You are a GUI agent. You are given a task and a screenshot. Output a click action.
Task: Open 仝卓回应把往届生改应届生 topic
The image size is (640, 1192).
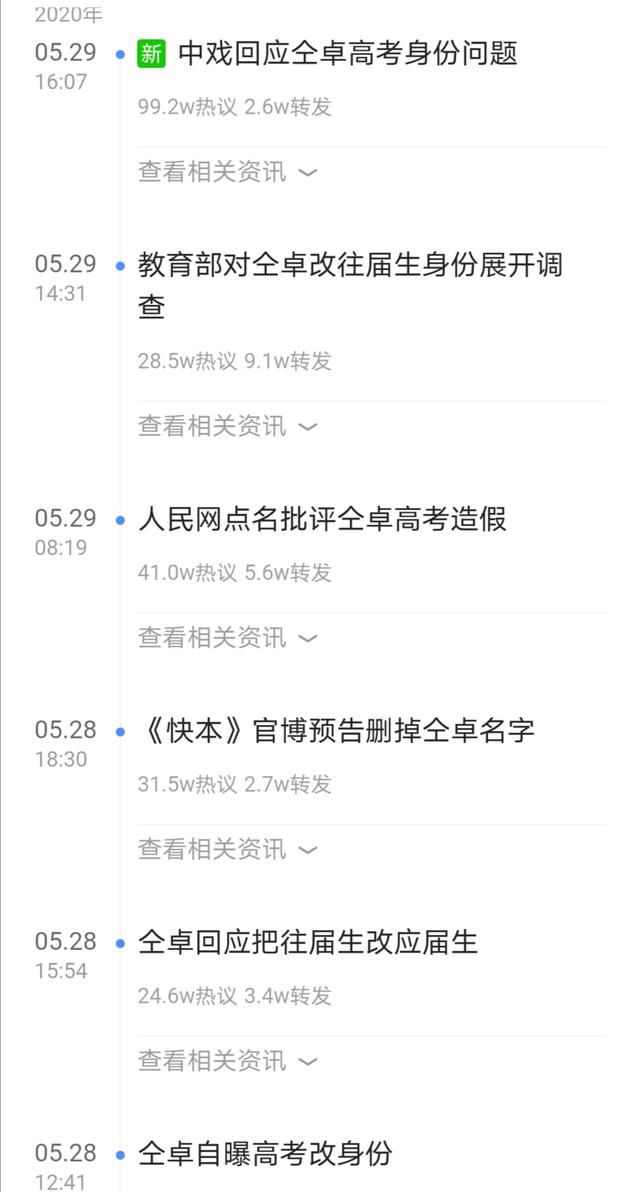tap(308, 942)
